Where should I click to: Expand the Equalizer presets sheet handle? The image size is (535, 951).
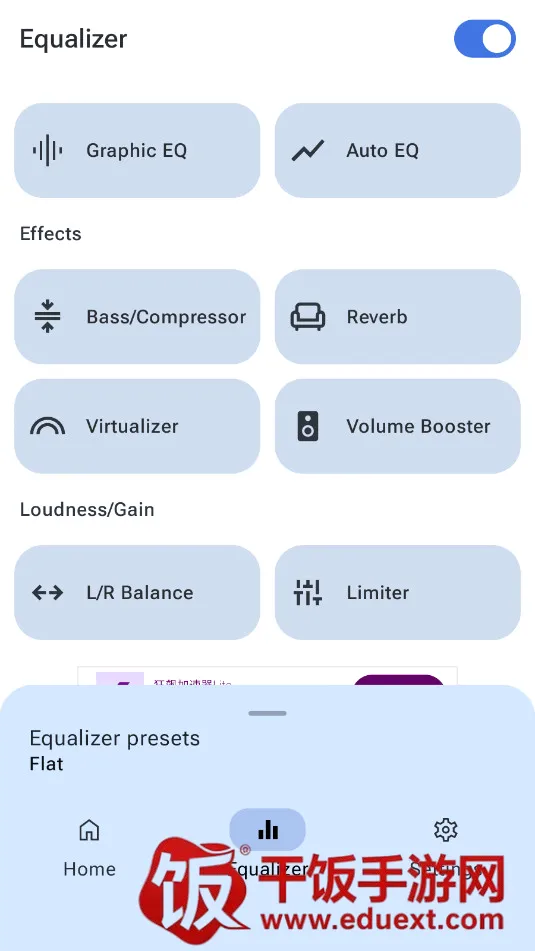pyautogui.click(x=268, y=713)
